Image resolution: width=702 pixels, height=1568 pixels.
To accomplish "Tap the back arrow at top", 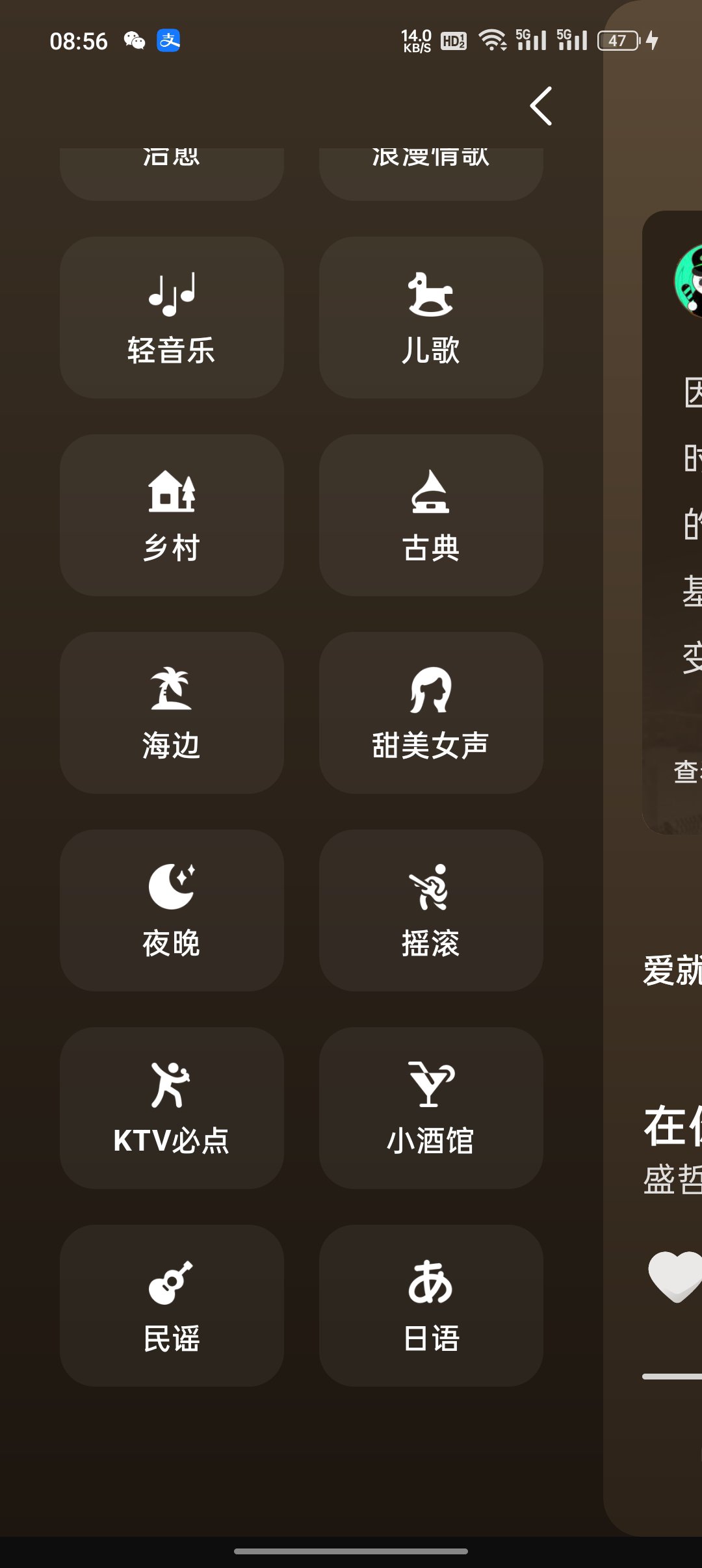I will pos(541,106).
